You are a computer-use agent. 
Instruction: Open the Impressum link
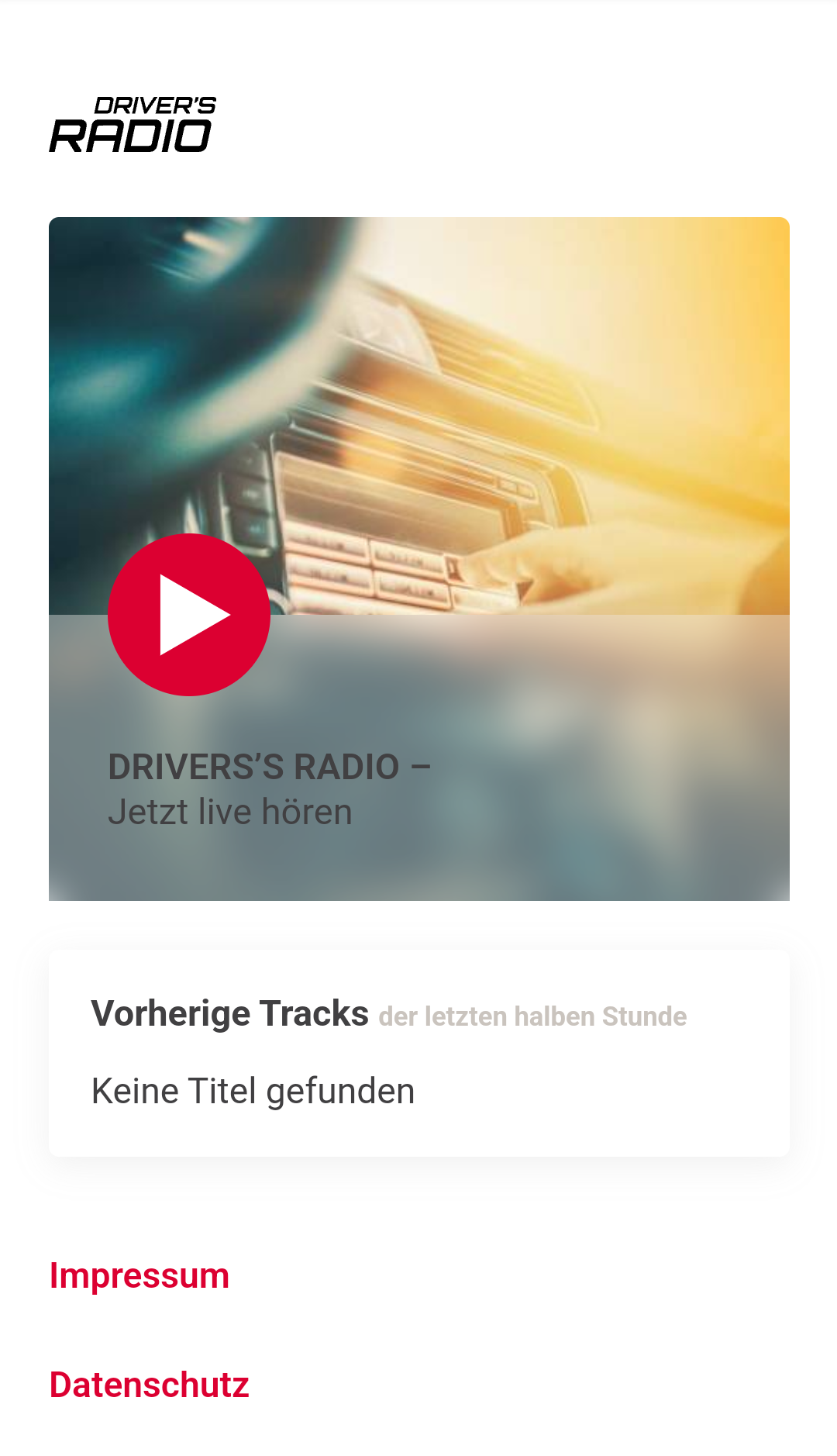[139, 1275]
